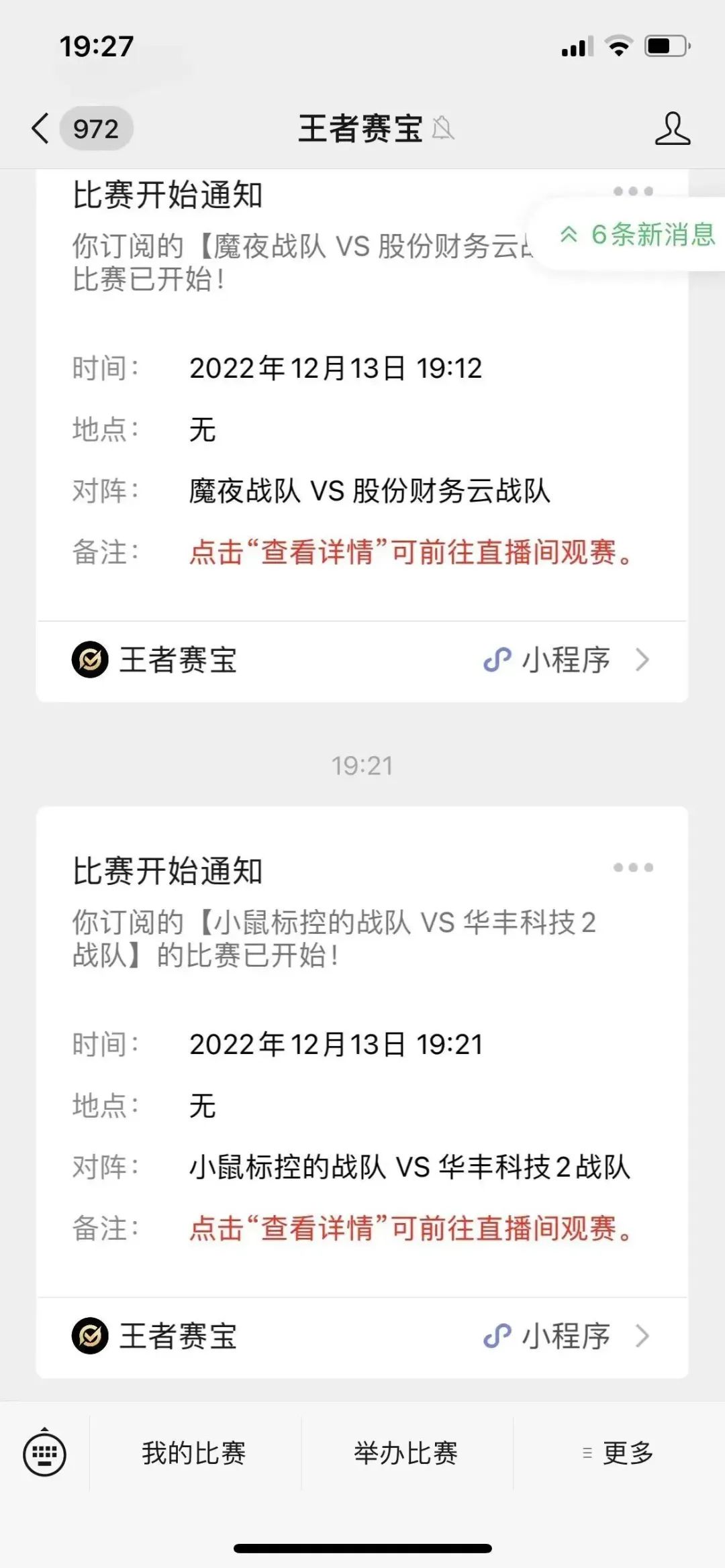Open more options on 魔夜战队 match notification
This screenshot has width=725, height=1568.
[633, 191]
